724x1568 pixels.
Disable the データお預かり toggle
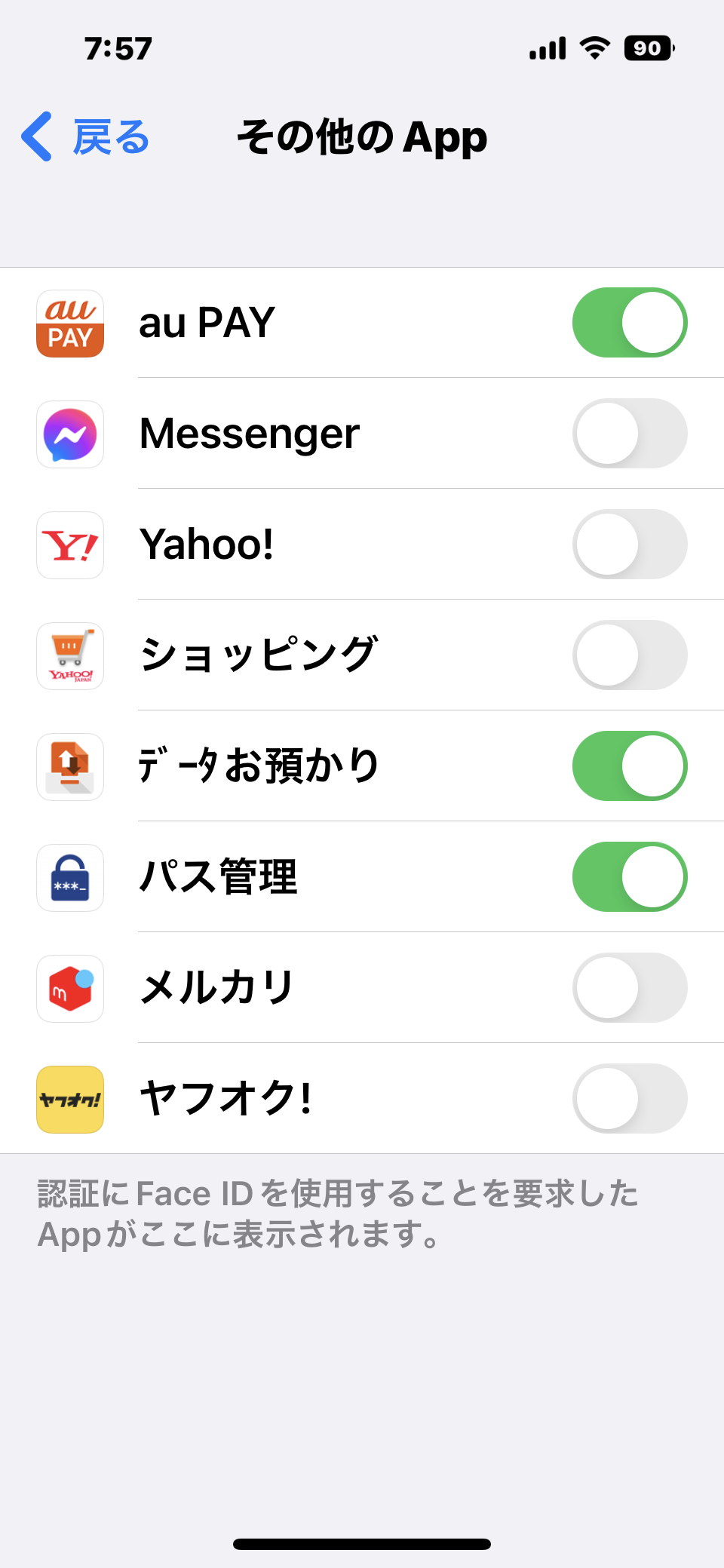[x=630, y=766]
